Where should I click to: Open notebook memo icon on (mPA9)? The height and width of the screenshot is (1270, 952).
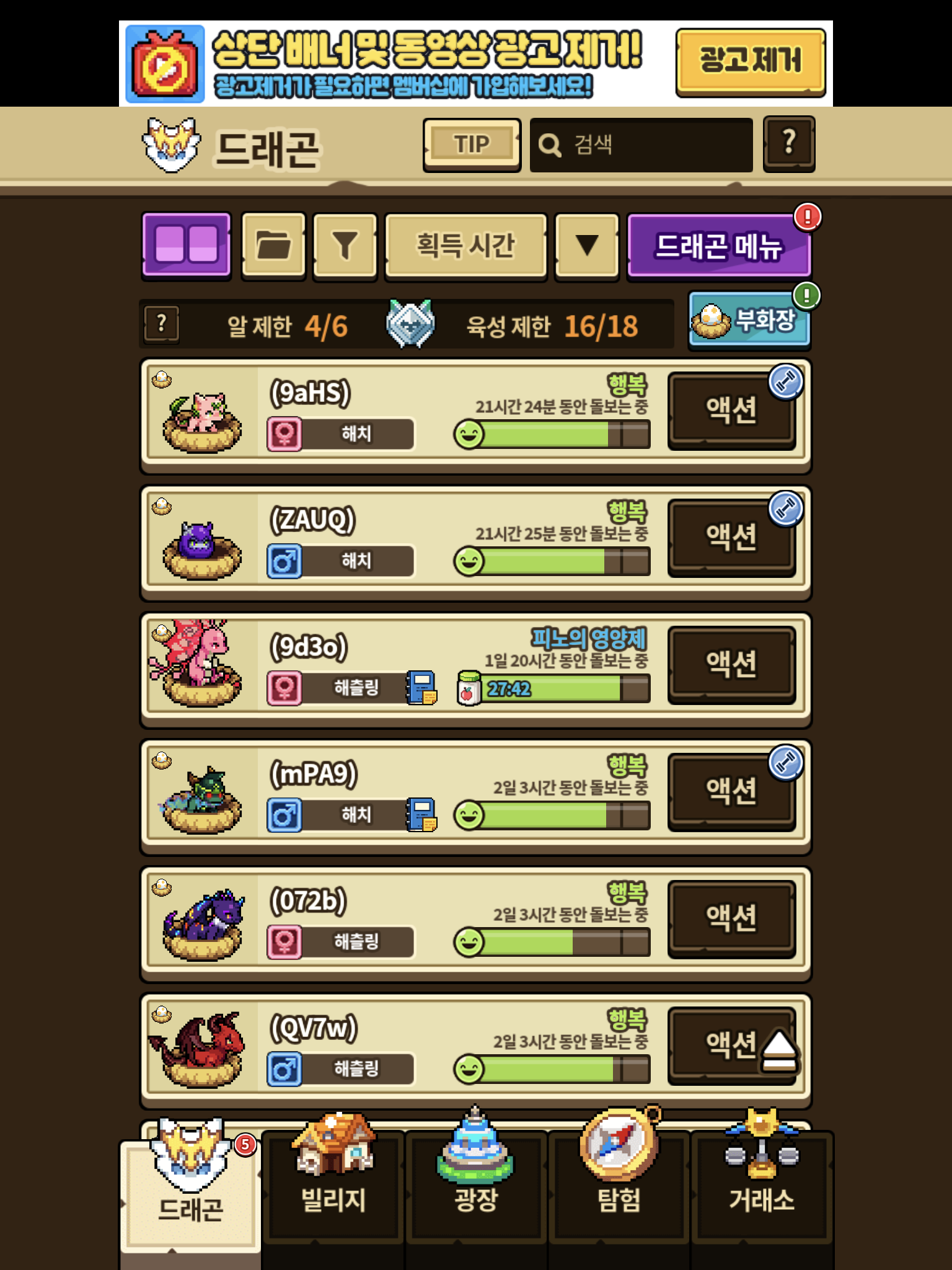(421, 814)
